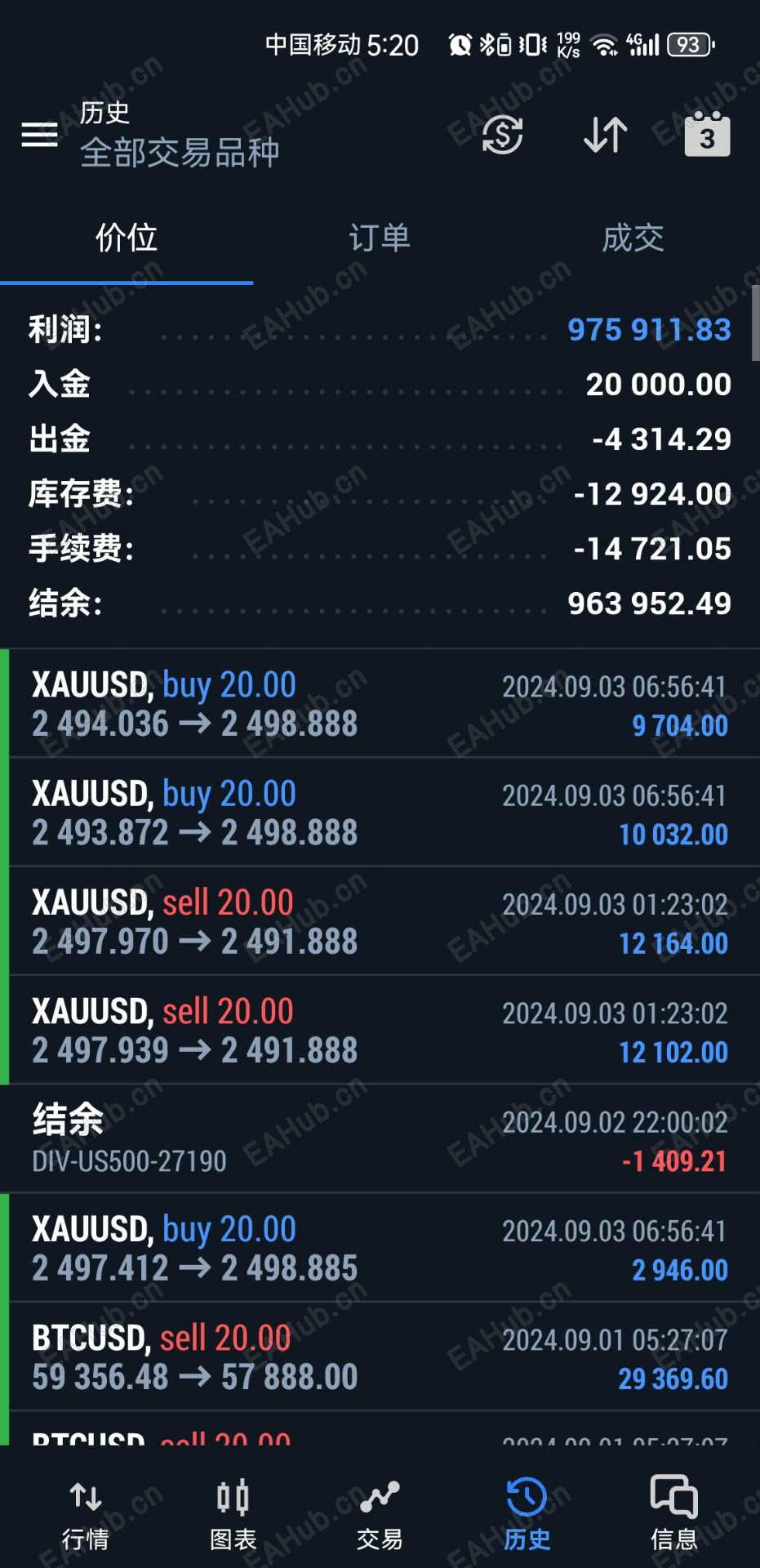
Task: Open the calendar date range picker
Action: click(x=707, y=135)
